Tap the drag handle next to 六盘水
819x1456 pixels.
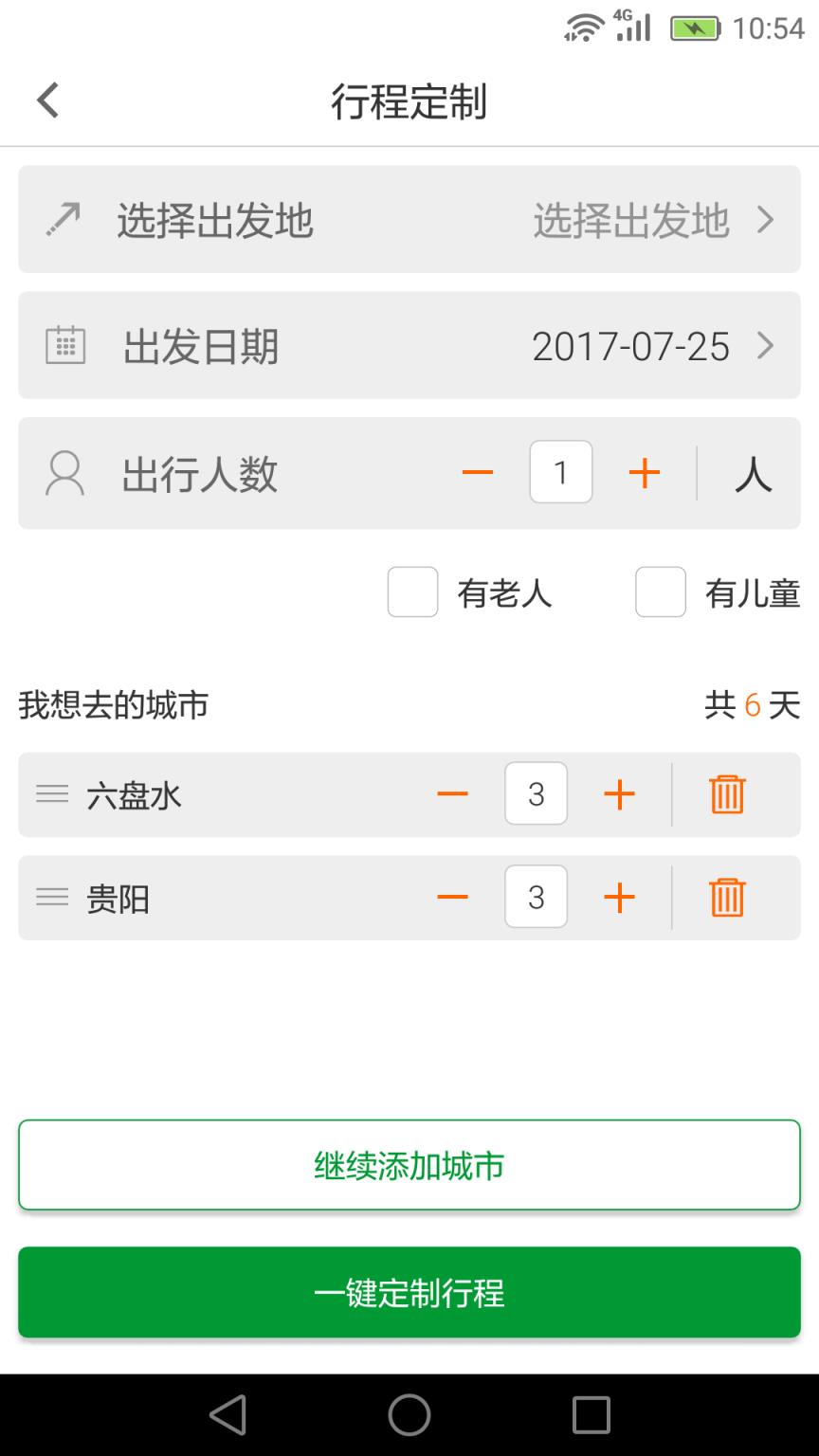click(52, 794)
